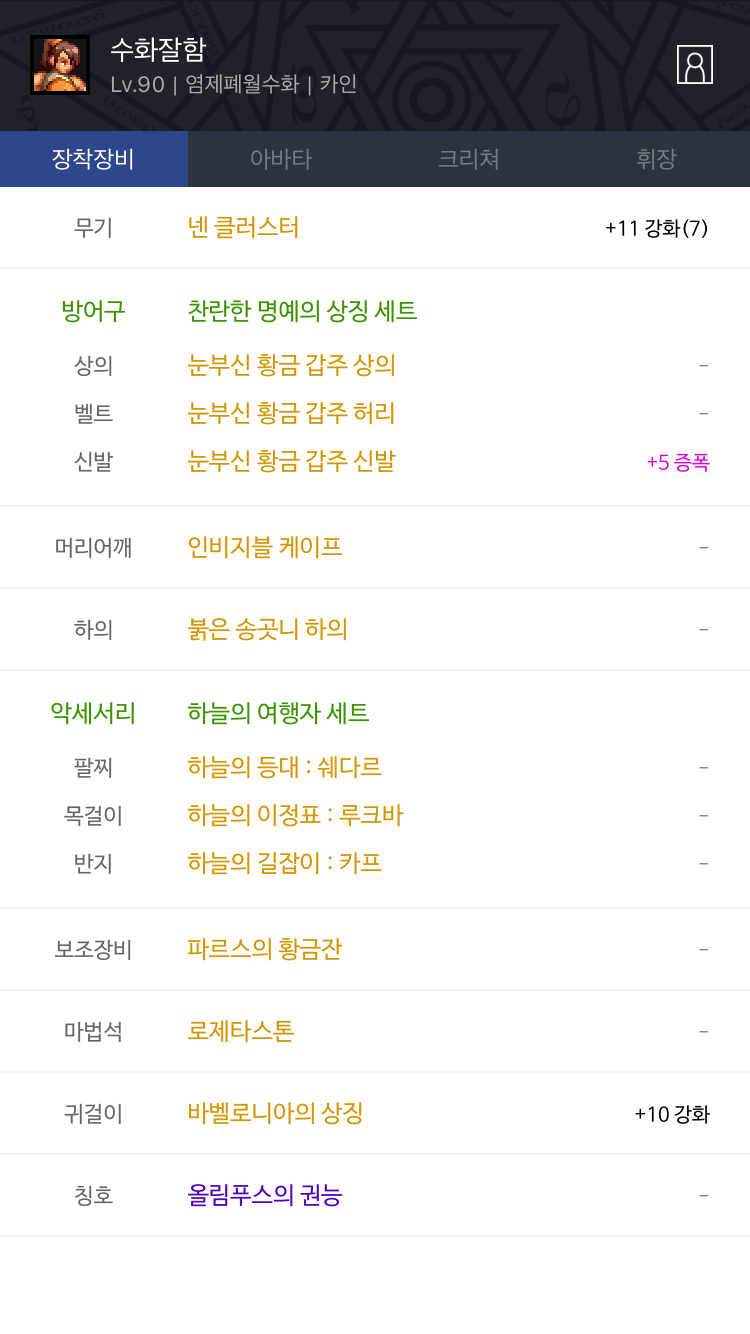
Task: Open bracelet 하늘의 등대 : 쉐다르
Action: pos(284,767)
